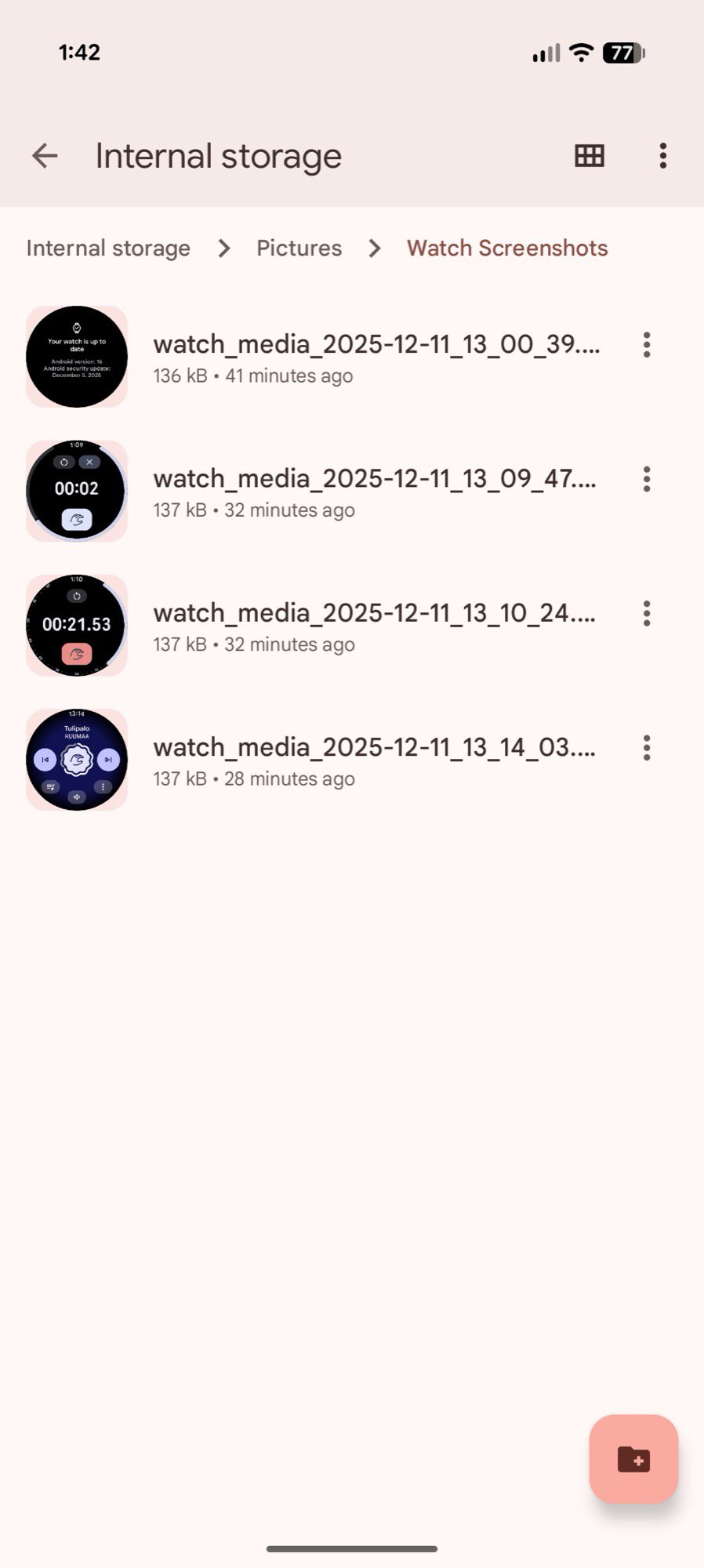The image size is (704, 1568).
Task: Select the Watch Screenshots breadcrumb item
Action: coord(507,248)
